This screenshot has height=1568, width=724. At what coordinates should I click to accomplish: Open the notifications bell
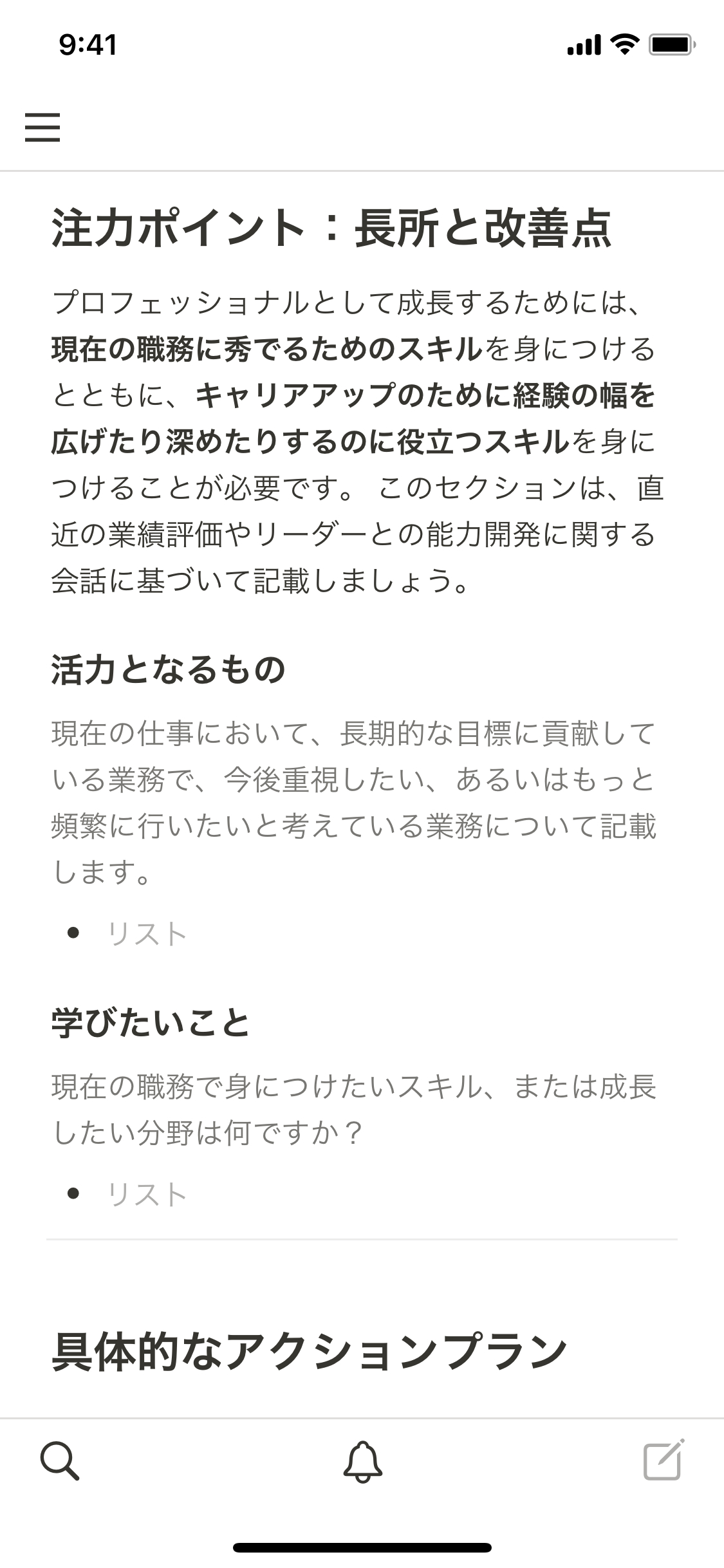[x=362, y=1462]
